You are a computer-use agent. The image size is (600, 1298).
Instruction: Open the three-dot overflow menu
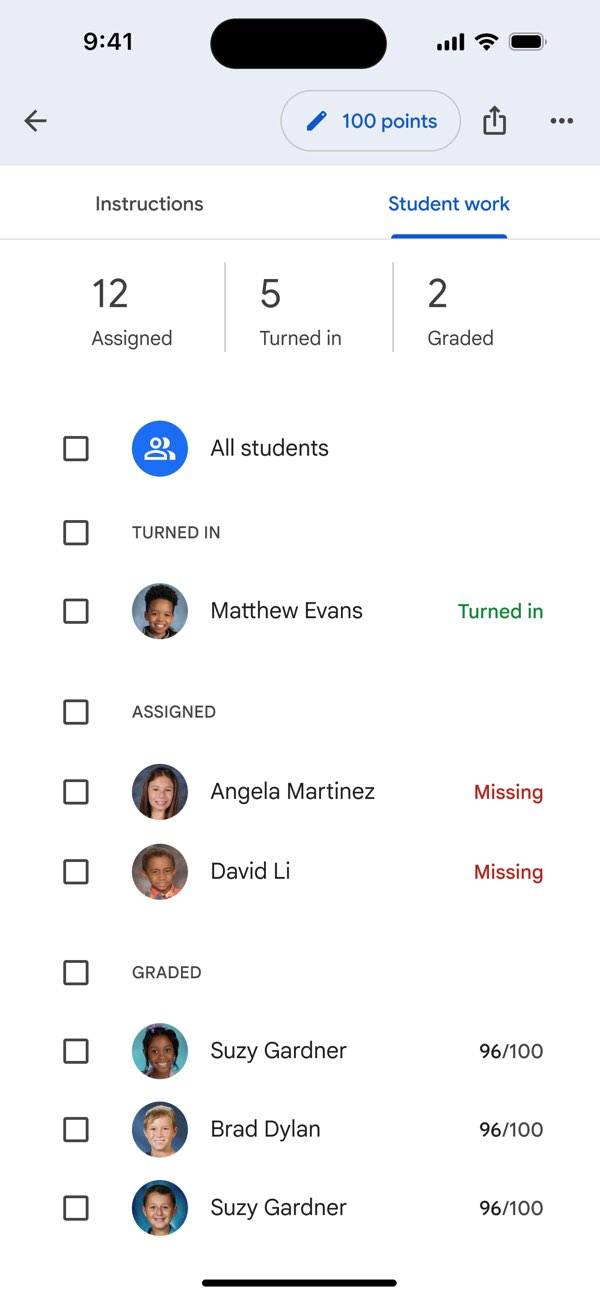[562, 121]
